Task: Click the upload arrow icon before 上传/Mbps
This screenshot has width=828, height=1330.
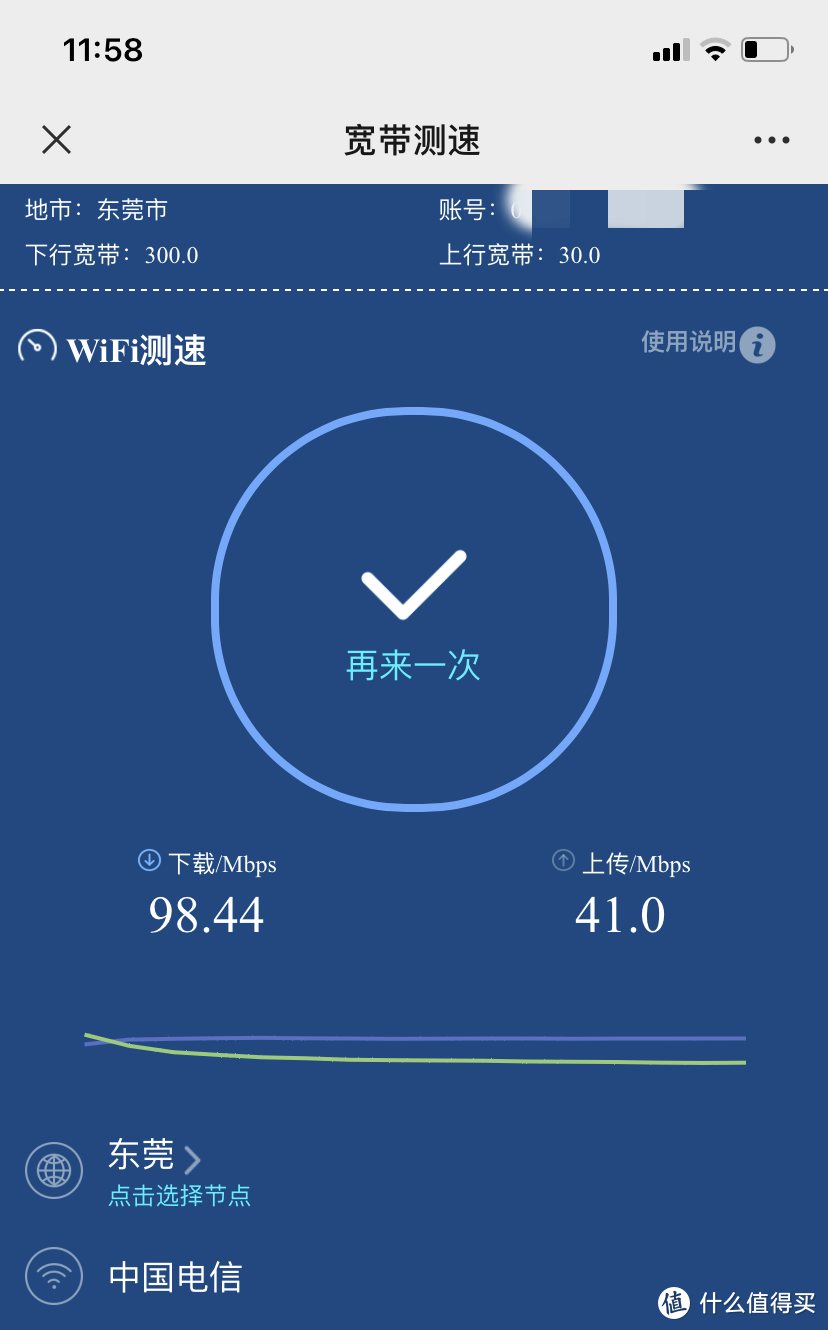Action: pyautogui.click(x=563, y=863)
